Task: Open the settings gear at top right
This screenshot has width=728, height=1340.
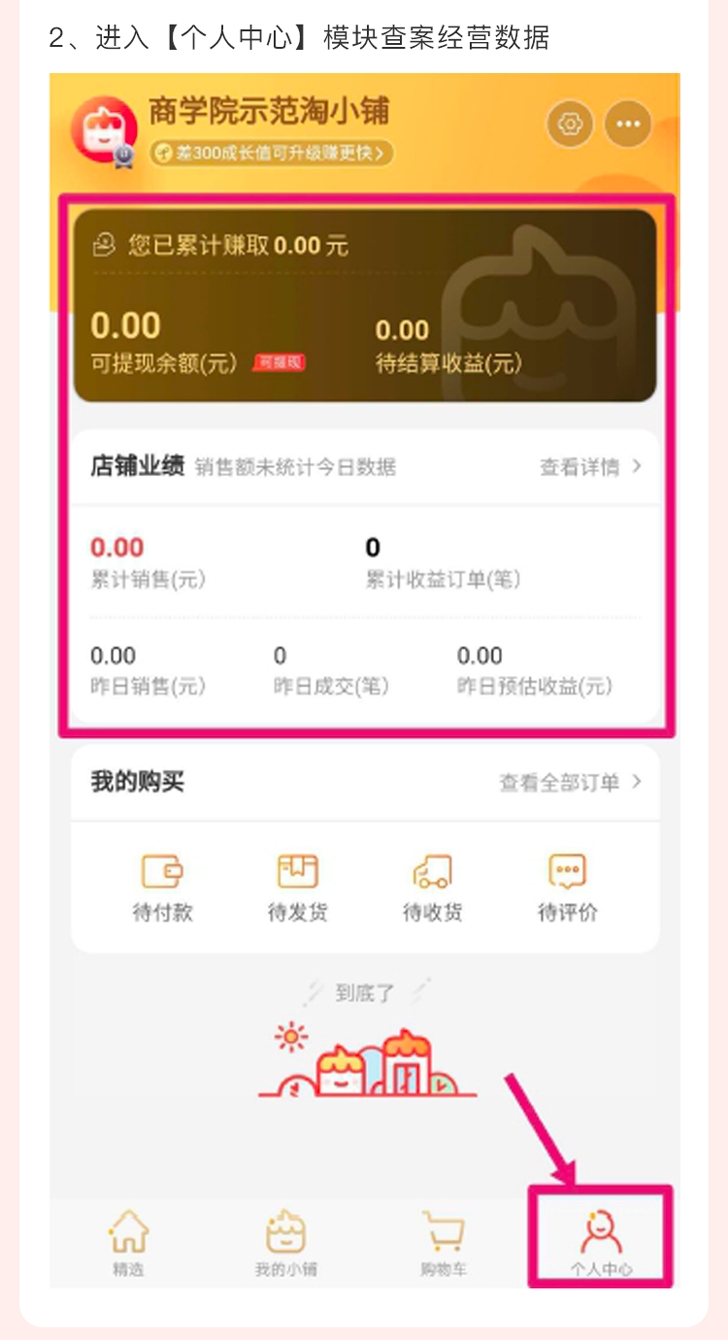Action: 569,124
